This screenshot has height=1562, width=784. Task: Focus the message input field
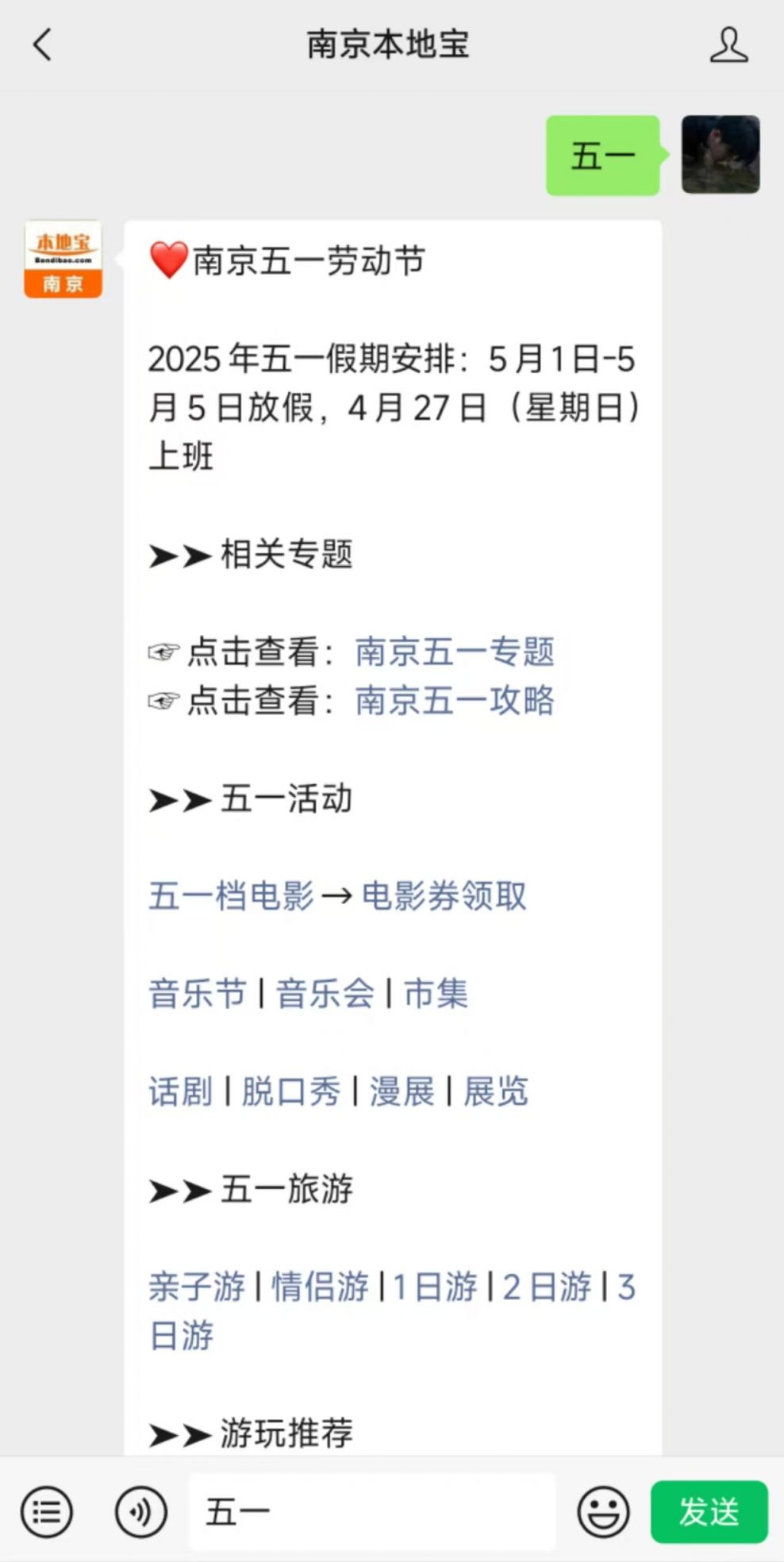pyautogui.click(x=372, y=1512)
